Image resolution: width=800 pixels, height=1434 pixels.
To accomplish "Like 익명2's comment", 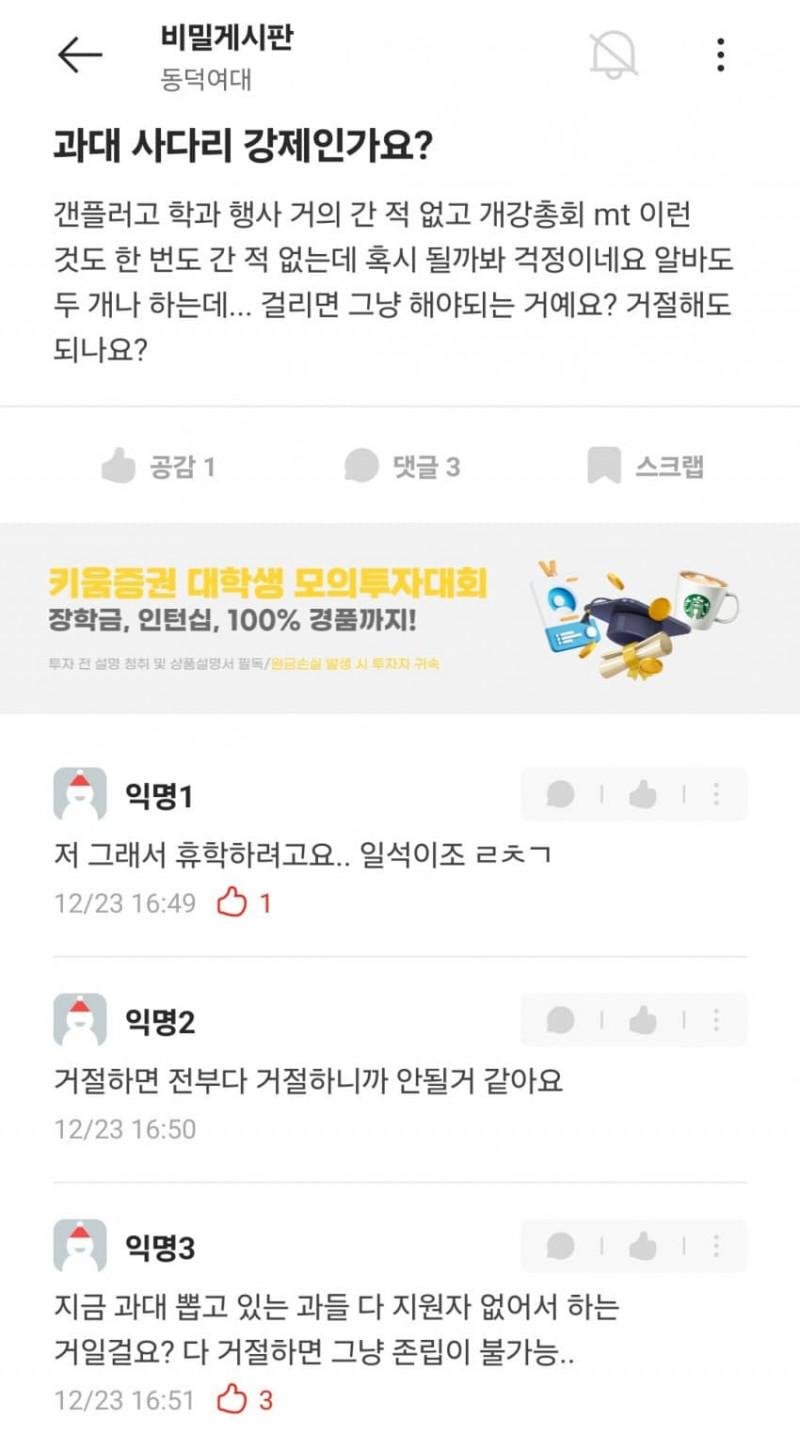I will pyautogui.click(x=642, y=1020).
